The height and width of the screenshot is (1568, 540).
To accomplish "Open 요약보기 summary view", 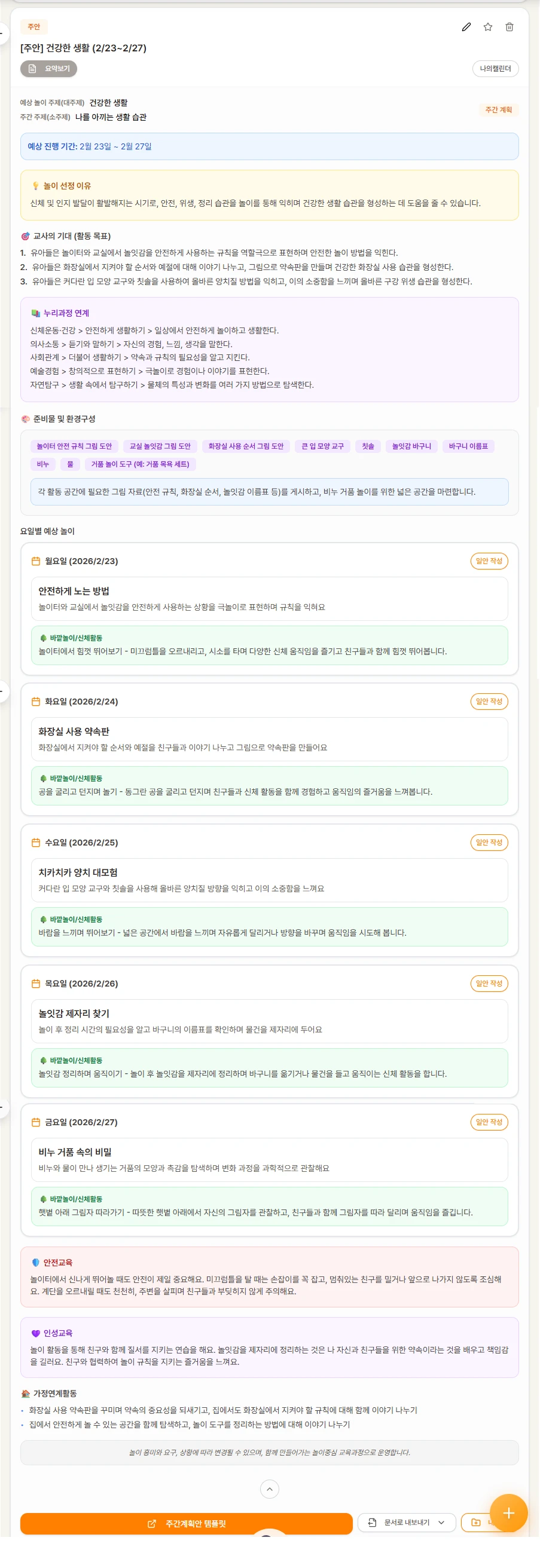I will click(x=49, y=69).
